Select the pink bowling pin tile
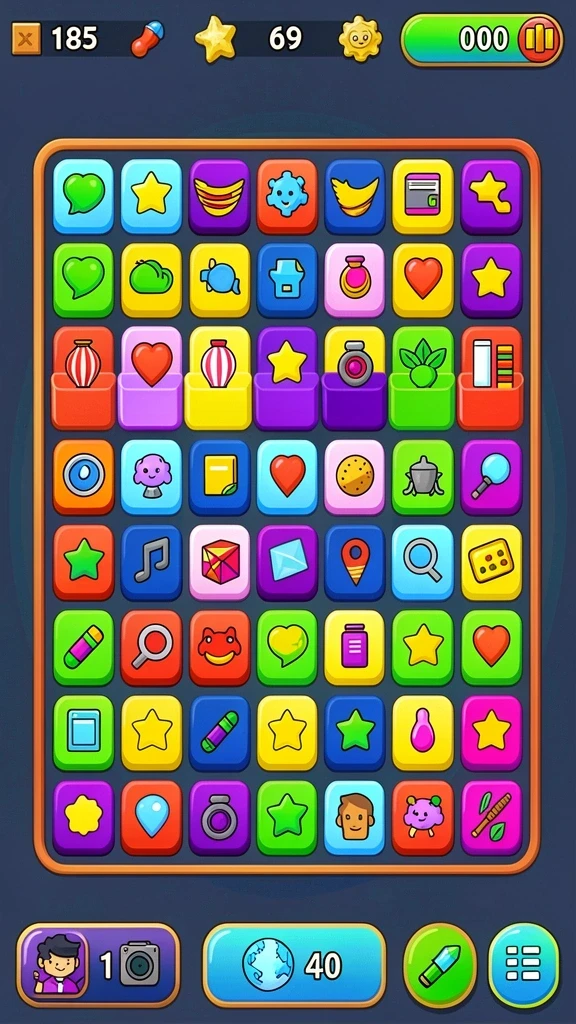576x1024 pixels. pyautogui.click(x=423, y=733)
